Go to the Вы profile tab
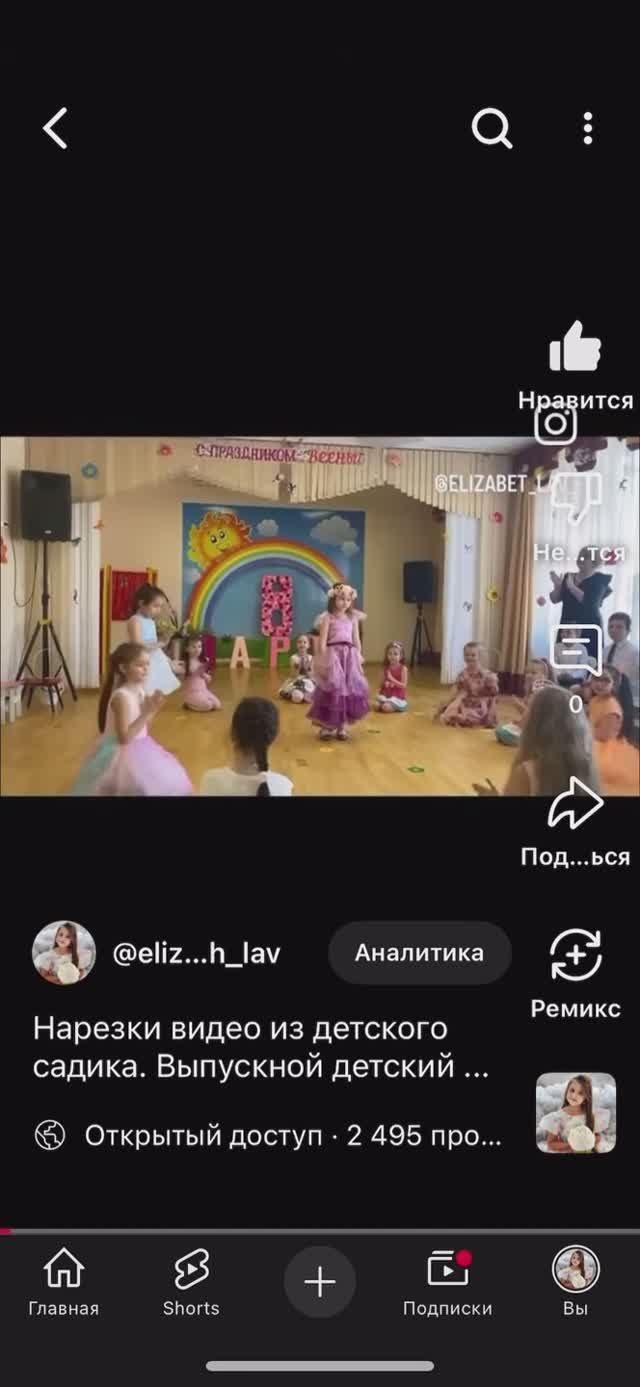 pyautogui.click(x=576, y=1281)
